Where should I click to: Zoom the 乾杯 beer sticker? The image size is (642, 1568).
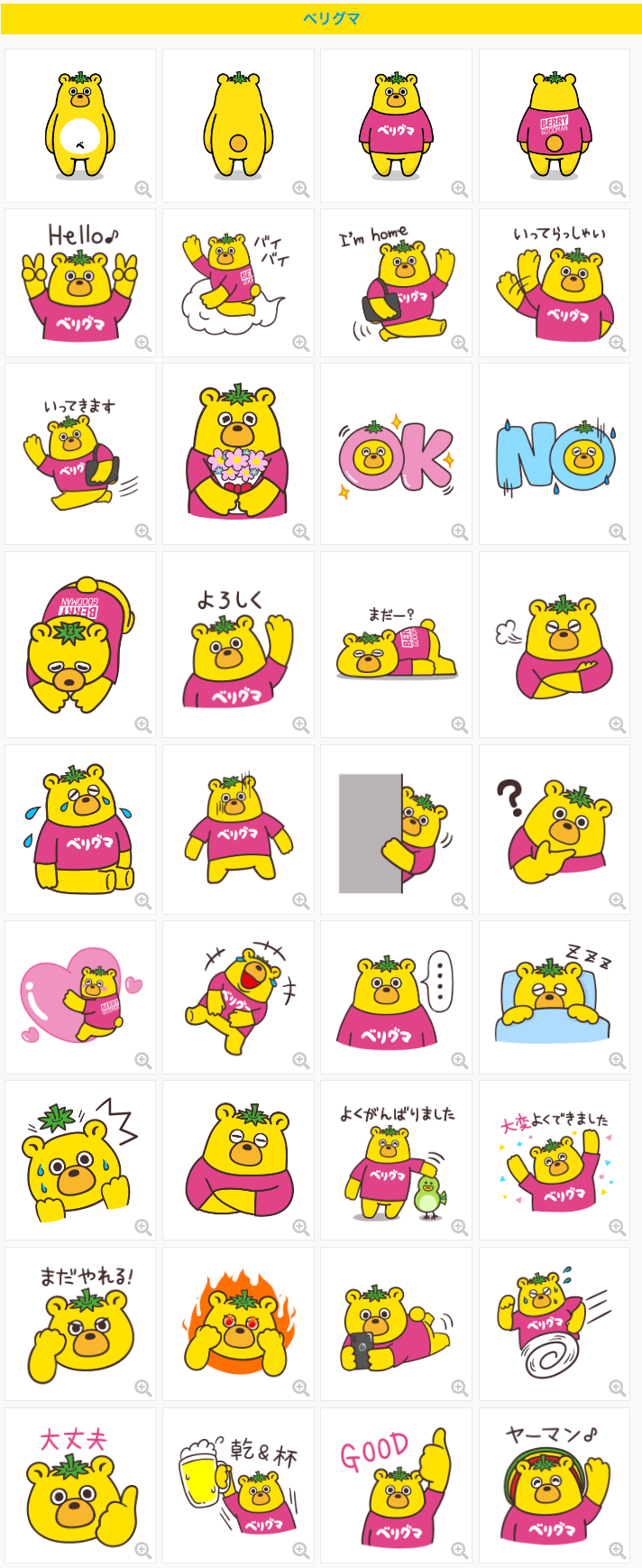[x=300, y=1550]
